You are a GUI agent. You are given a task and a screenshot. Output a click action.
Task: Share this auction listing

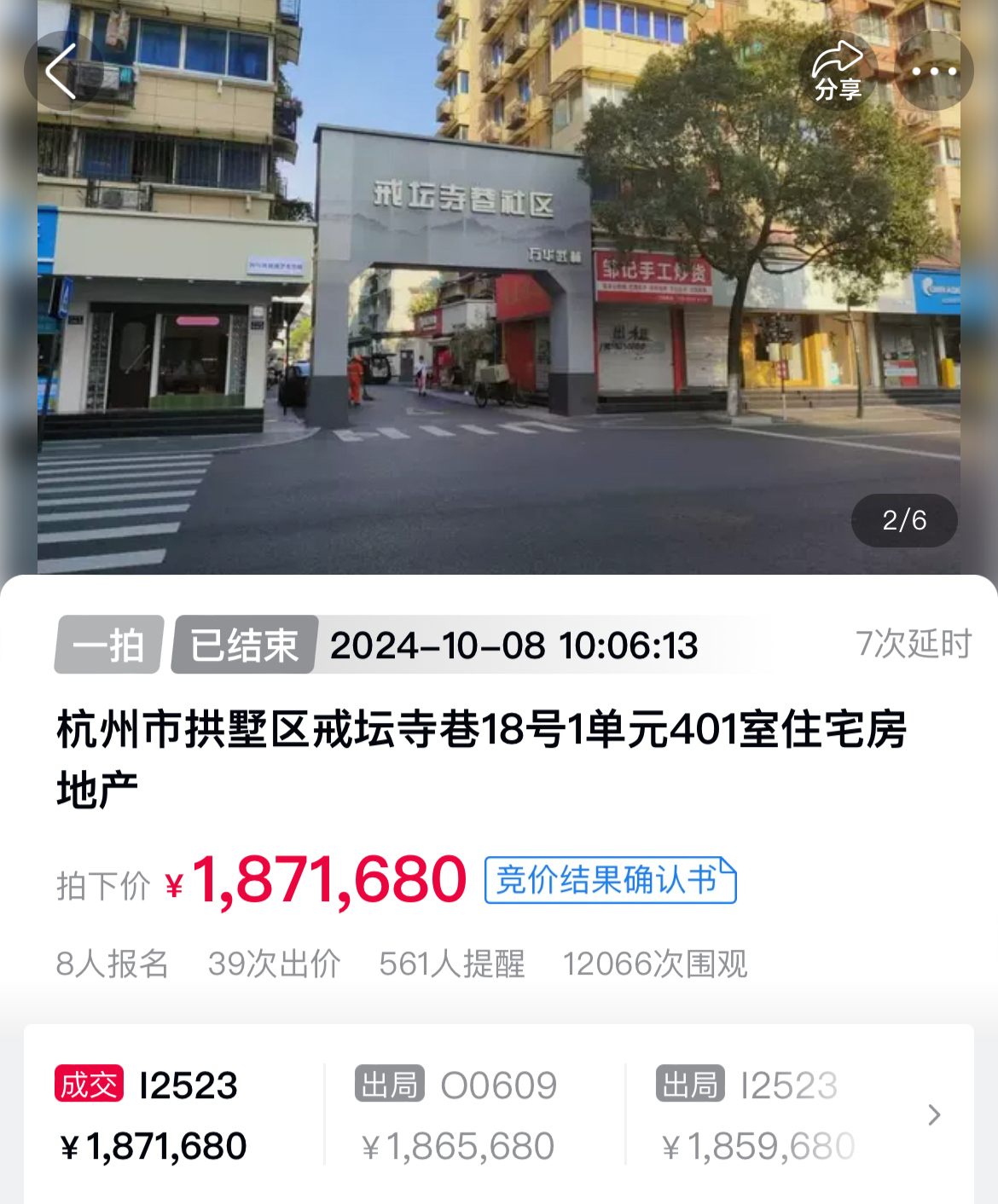[837, 72]
